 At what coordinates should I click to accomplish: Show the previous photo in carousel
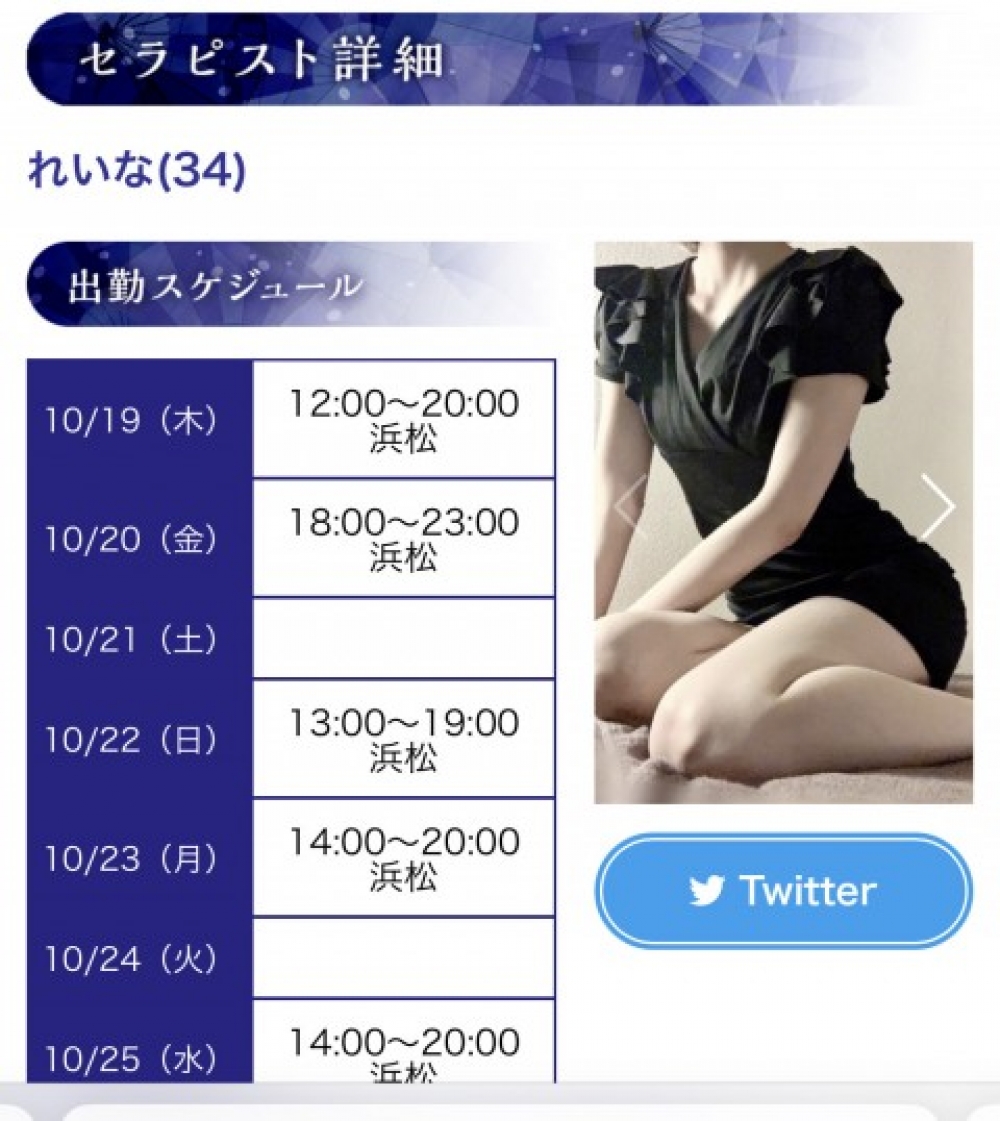tap(630, 507)
